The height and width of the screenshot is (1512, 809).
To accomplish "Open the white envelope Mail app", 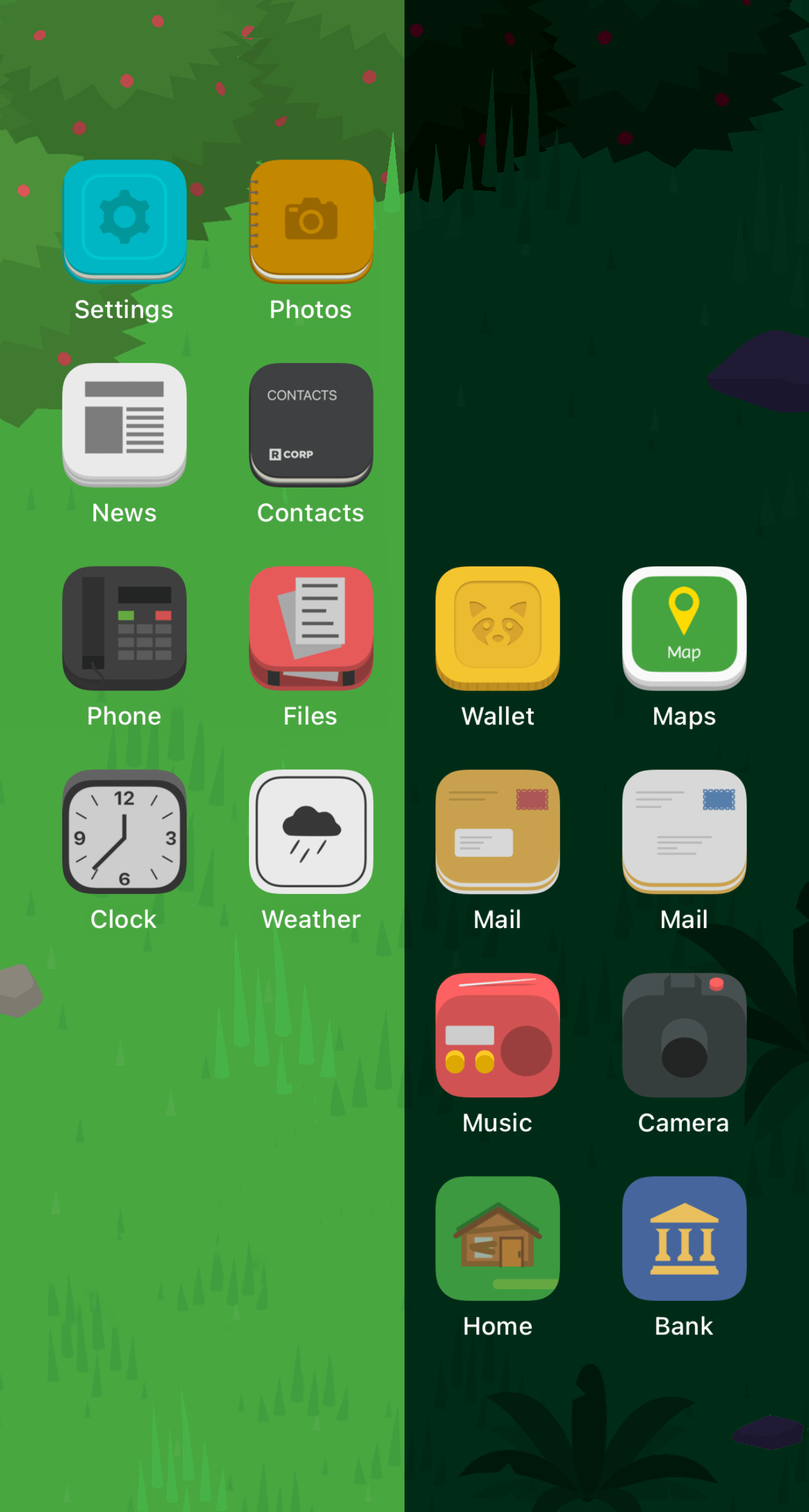I will tap(684, 830).
